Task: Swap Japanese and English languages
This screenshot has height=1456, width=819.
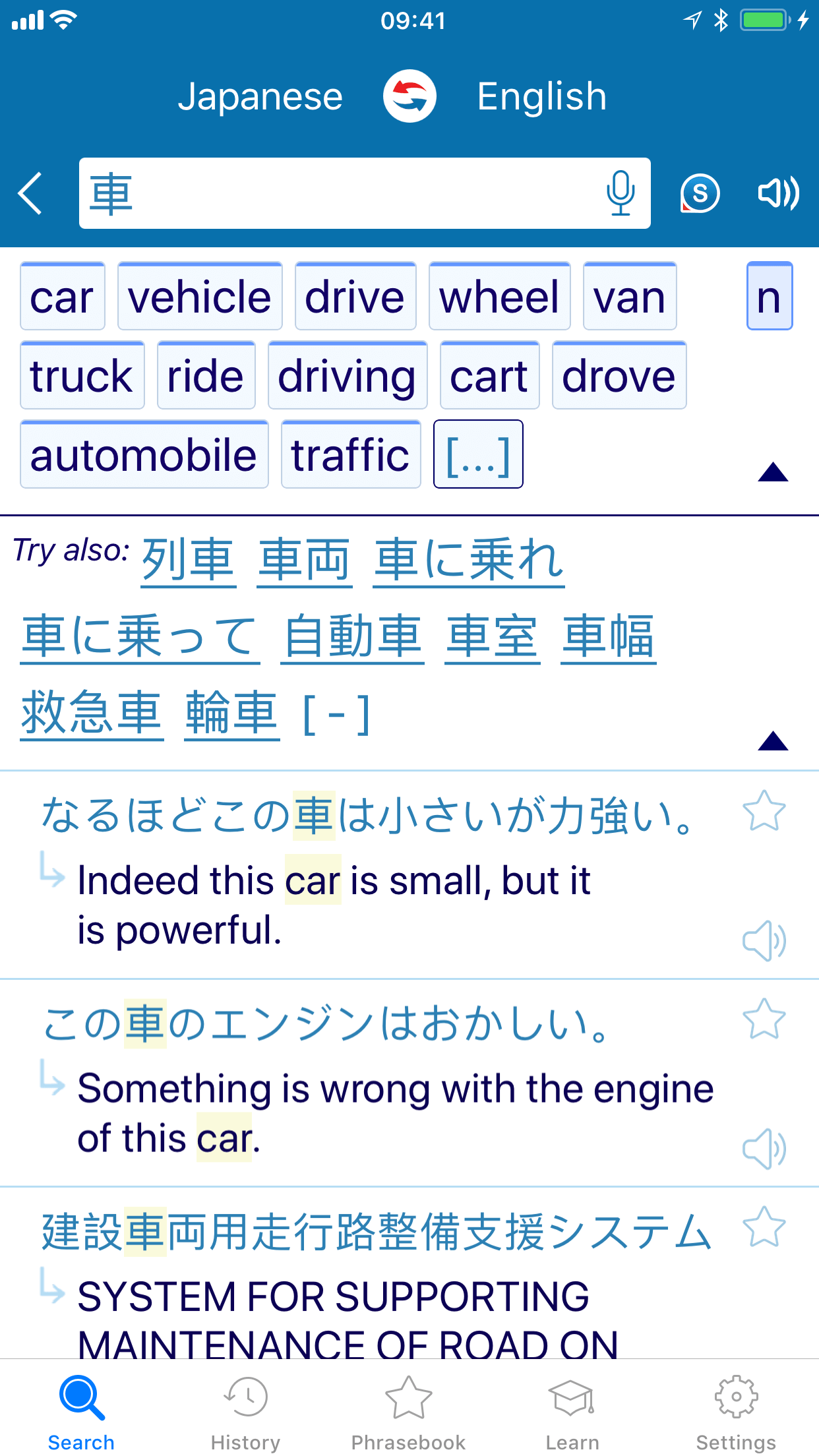Action: pos(409,96)
